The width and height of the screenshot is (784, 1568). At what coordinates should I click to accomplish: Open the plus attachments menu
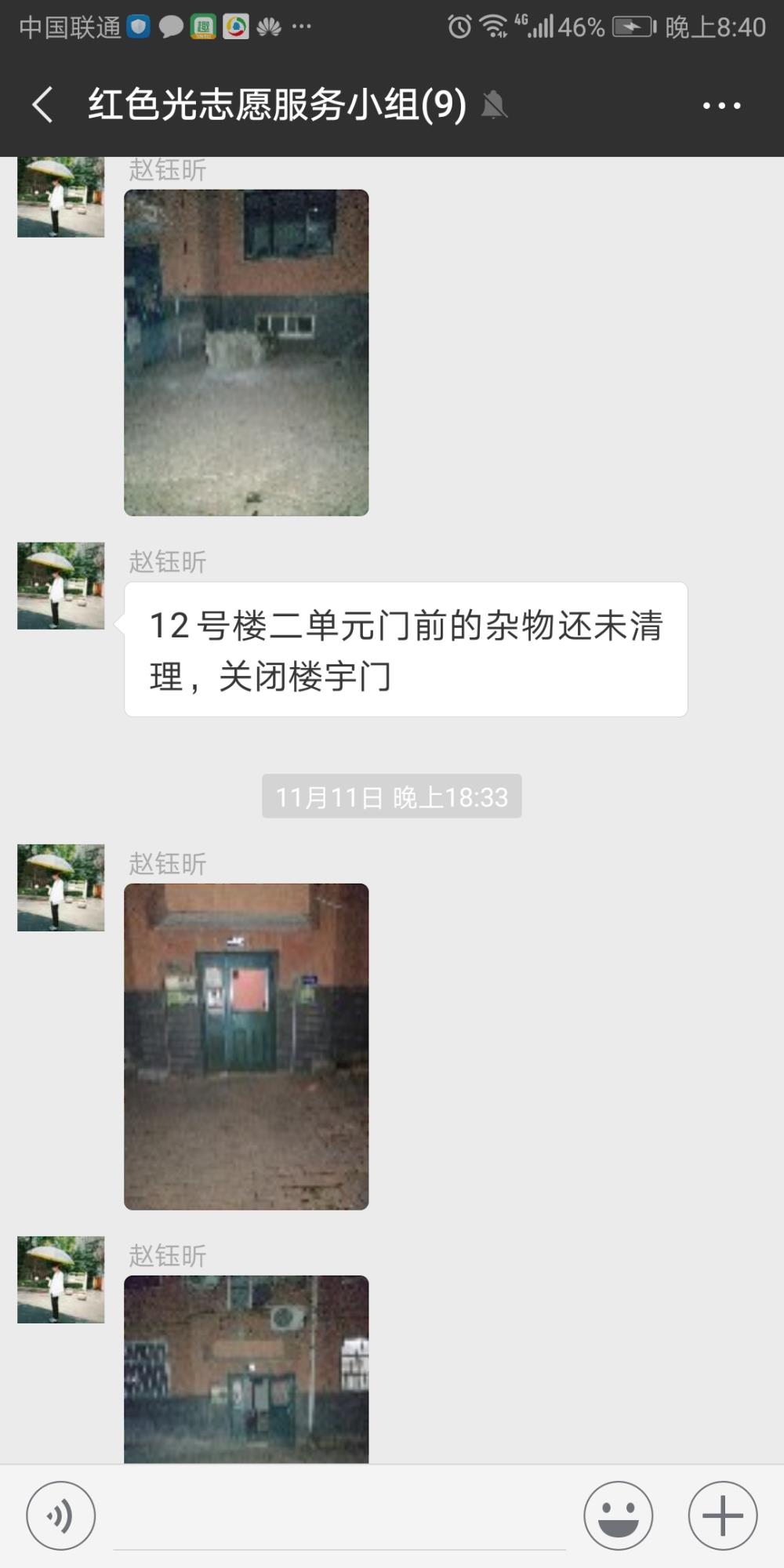pos(722,1515)
